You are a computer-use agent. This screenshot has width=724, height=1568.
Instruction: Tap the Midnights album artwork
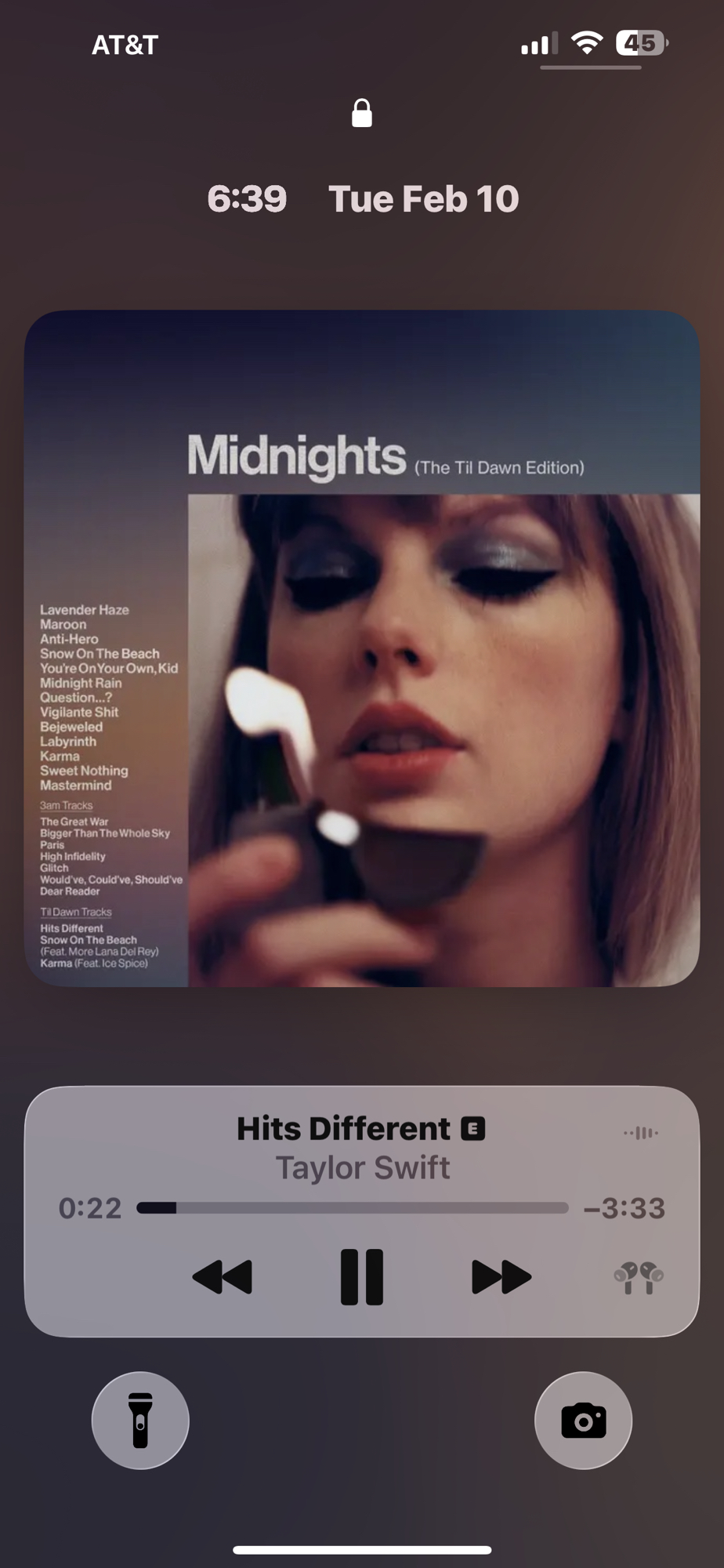[362, 648]
